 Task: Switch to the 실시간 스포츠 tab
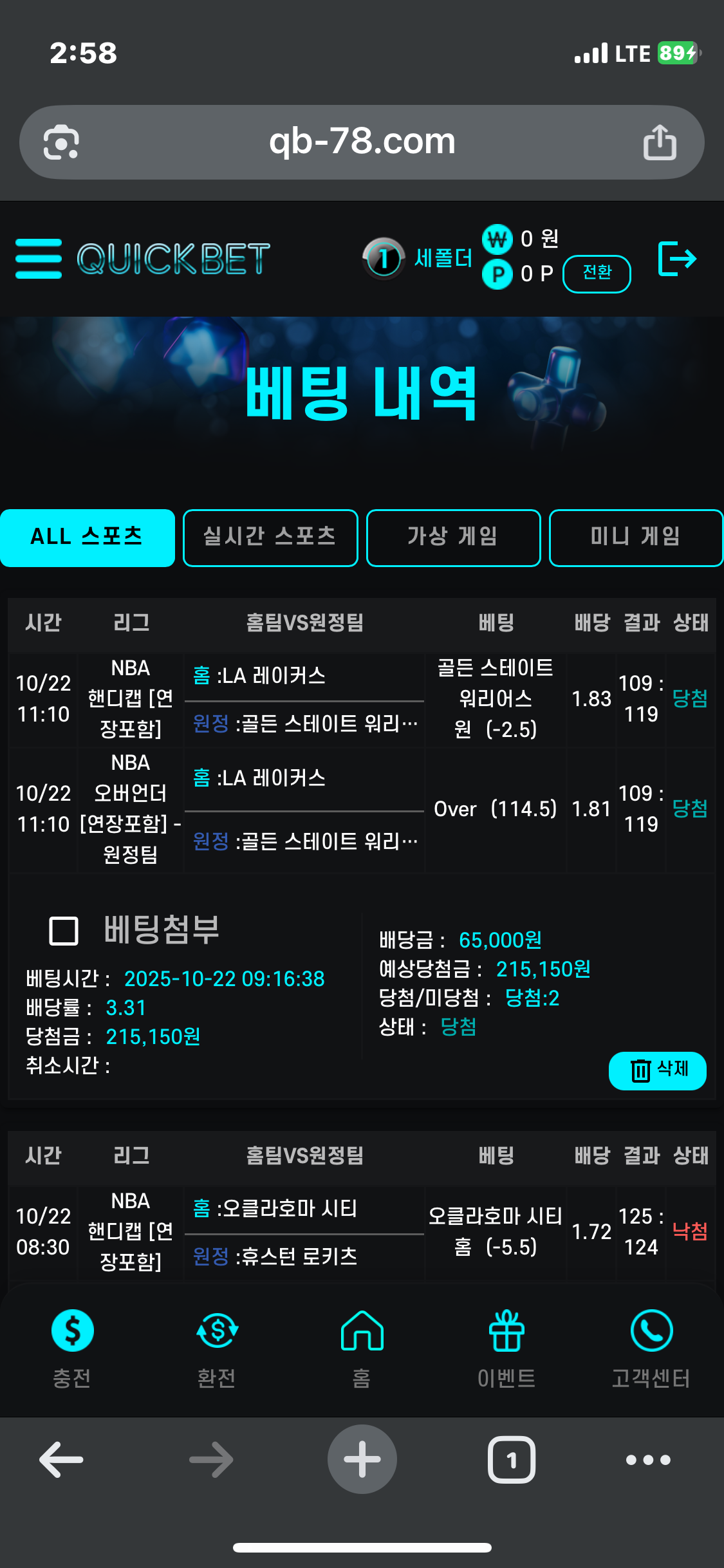(270, 537)
